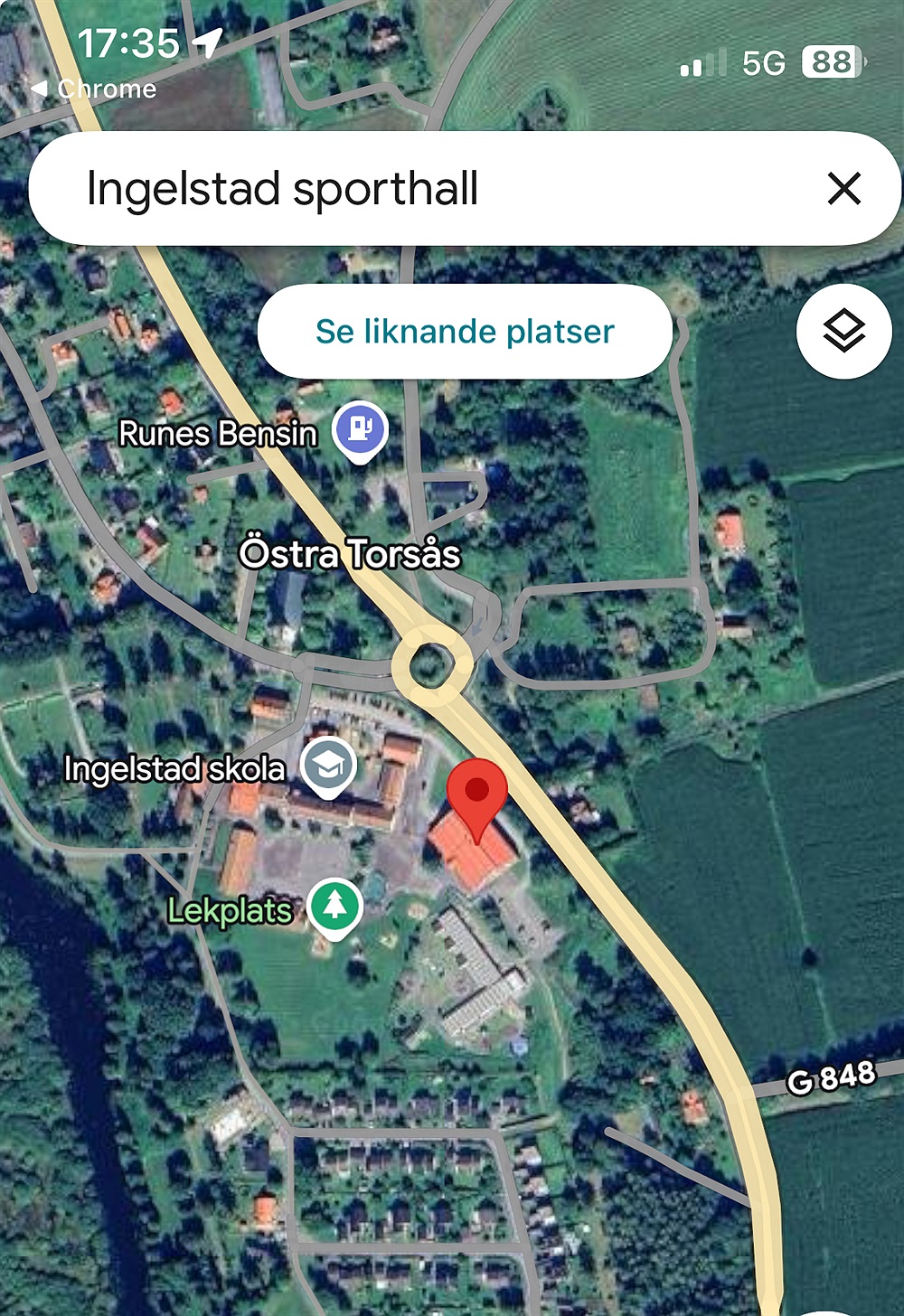Tap the Ingelstad sporthall search field
Image resolution: width=904 pixels, height=1316 pixels.
[x=407, y=189]
